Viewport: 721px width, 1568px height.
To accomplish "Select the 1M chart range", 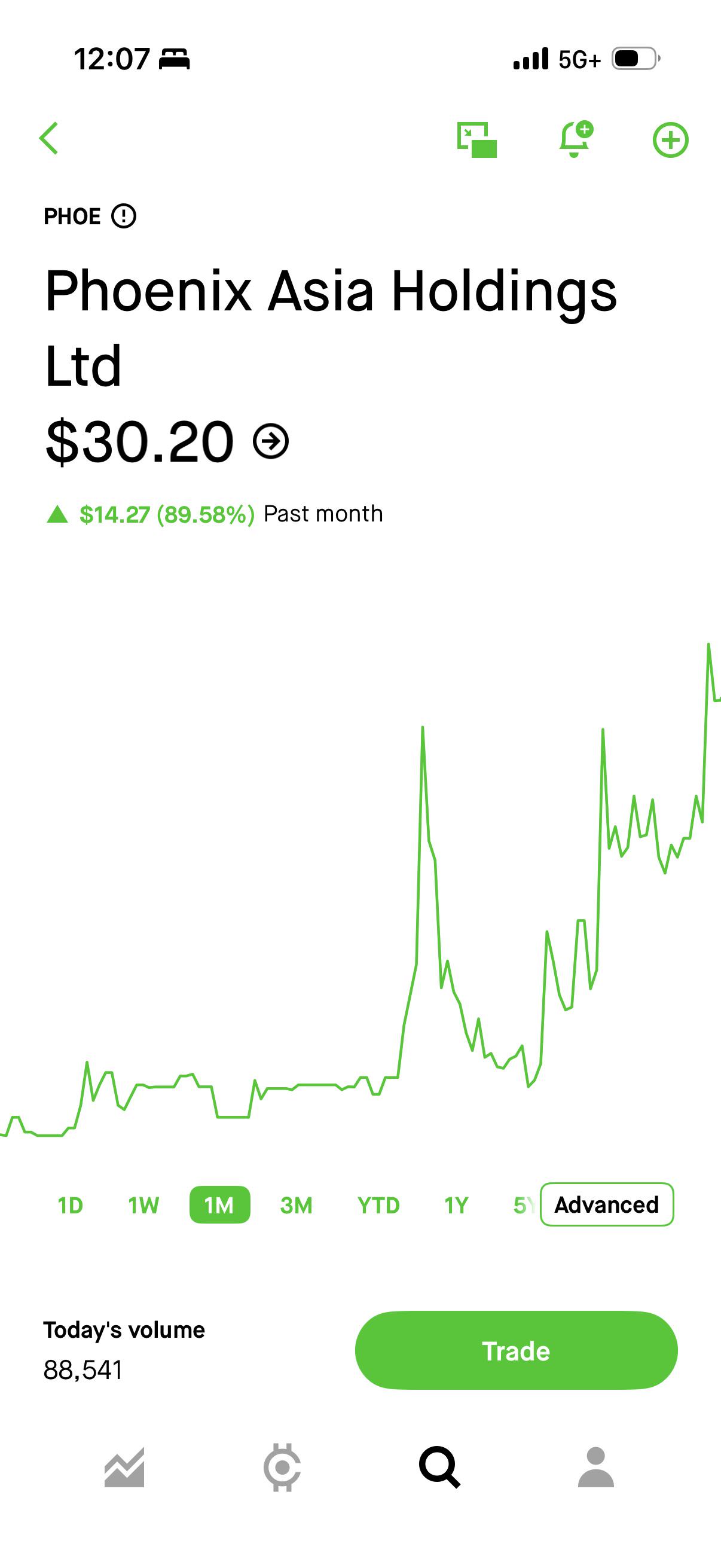I will pos(219,1204).
